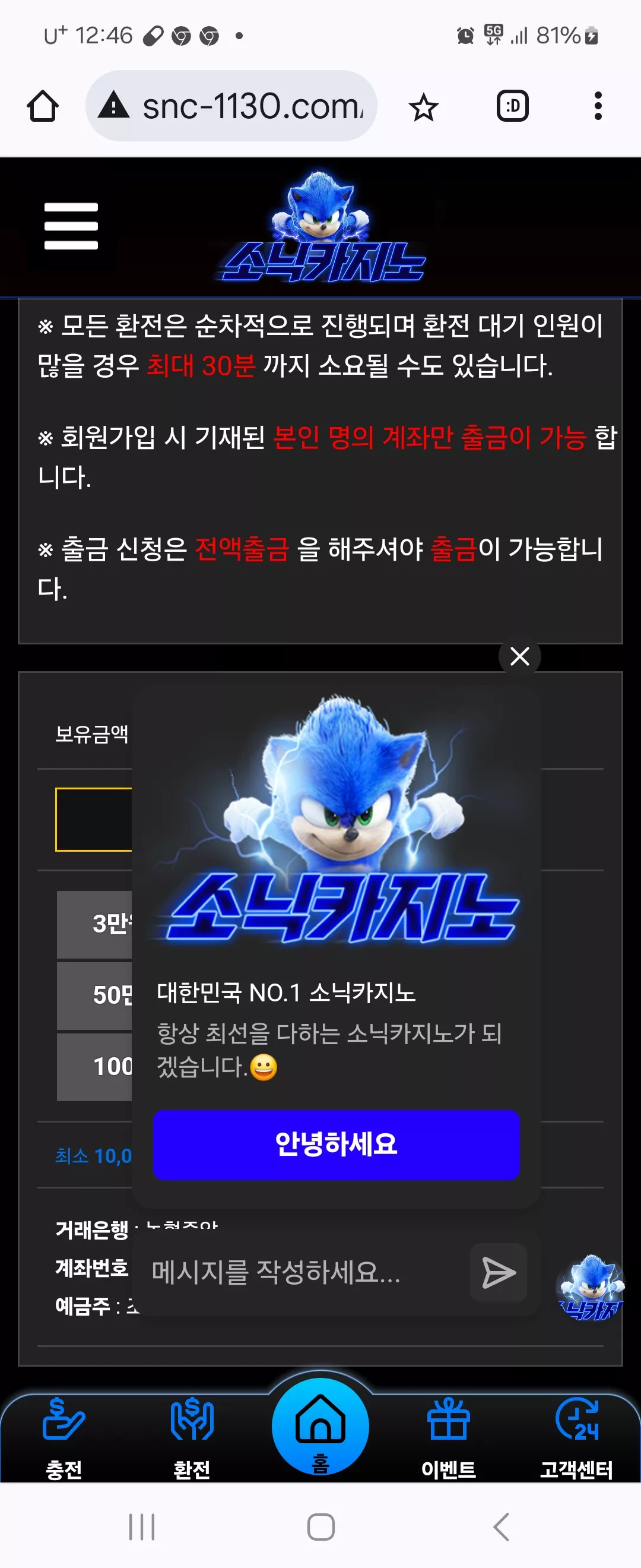Go to the 홈 tab
The image size is (641, 1568).
[x=320, y=1427]
